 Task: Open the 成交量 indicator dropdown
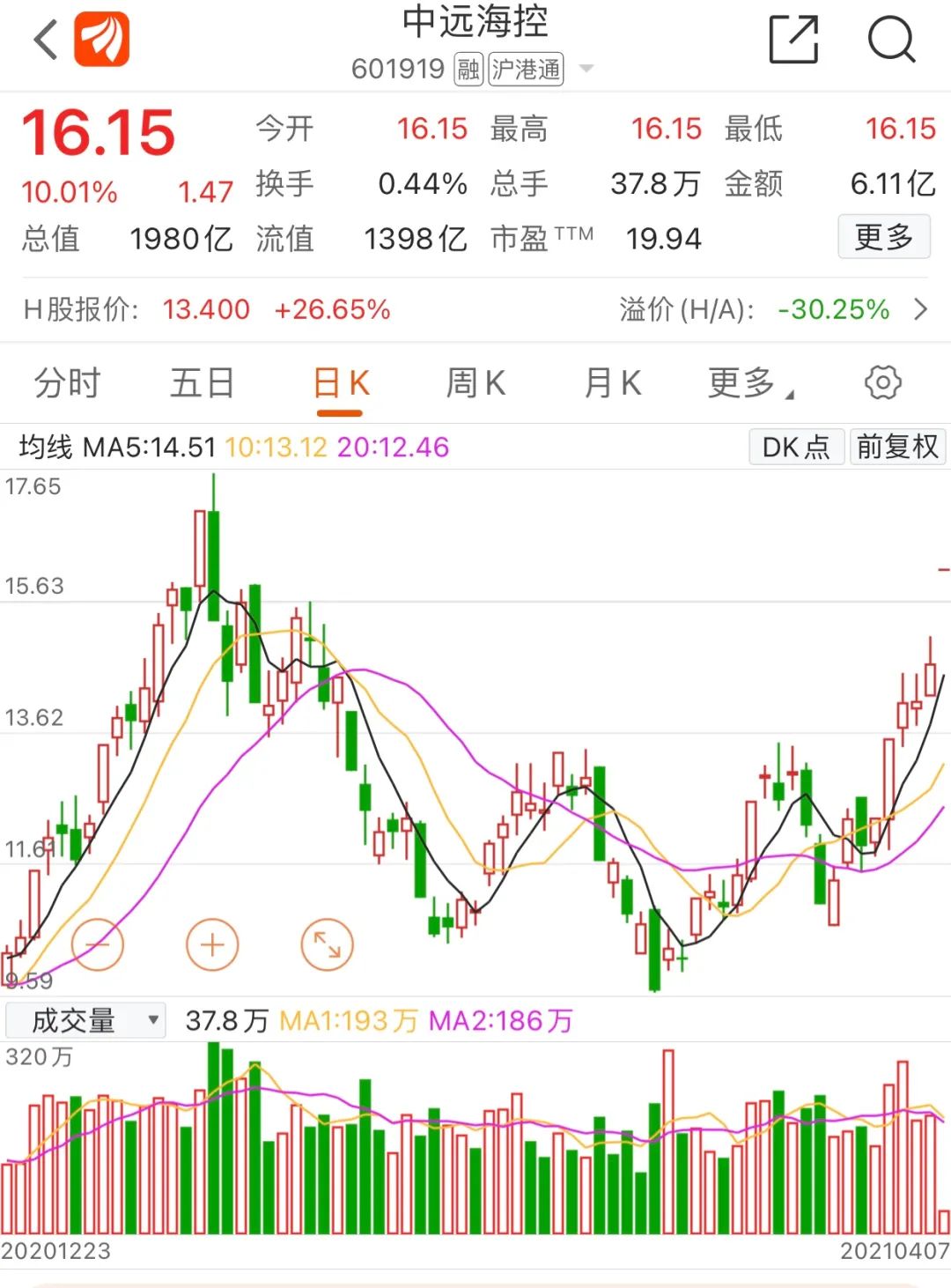[84, 1020]
